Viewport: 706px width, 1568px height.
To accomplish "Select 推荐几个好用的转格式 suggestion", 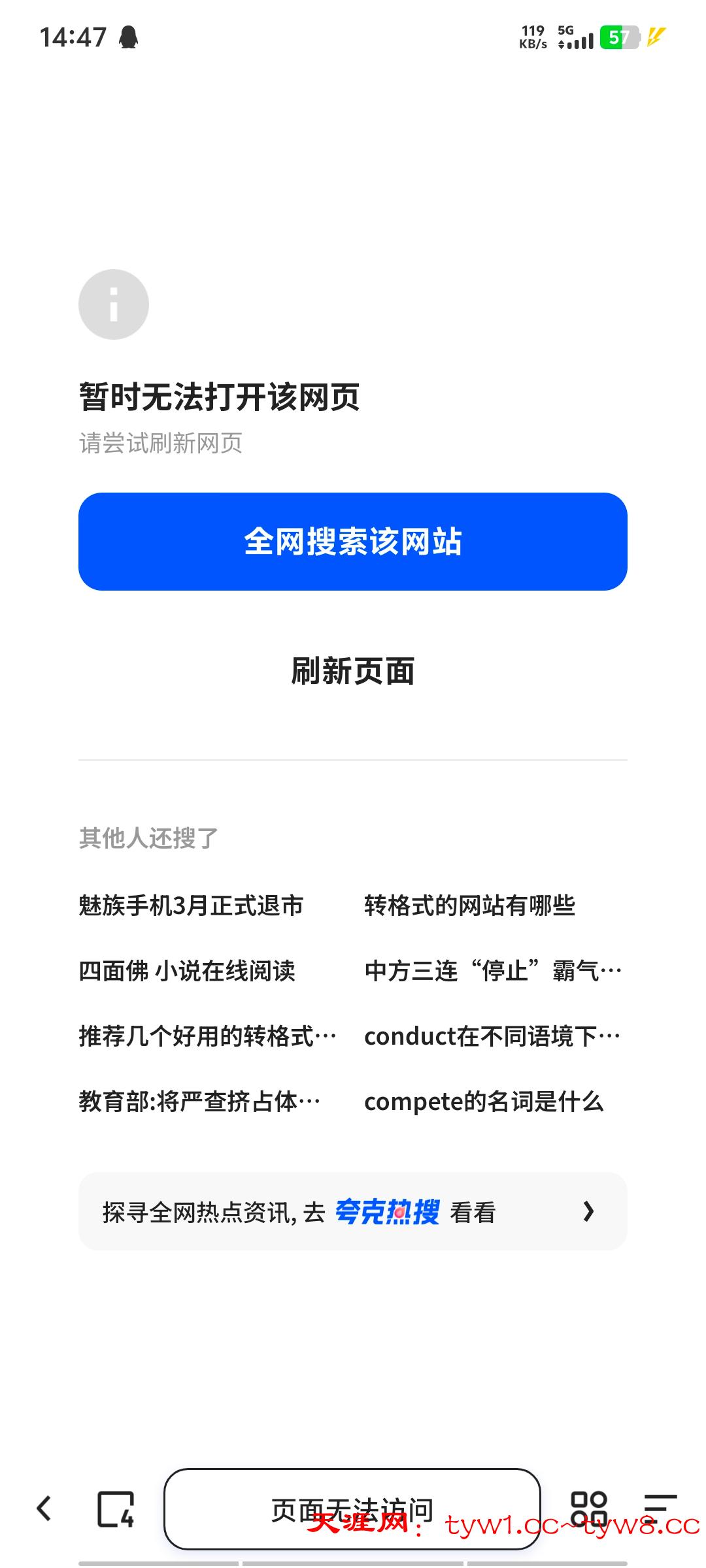I will click(208, 1036).
